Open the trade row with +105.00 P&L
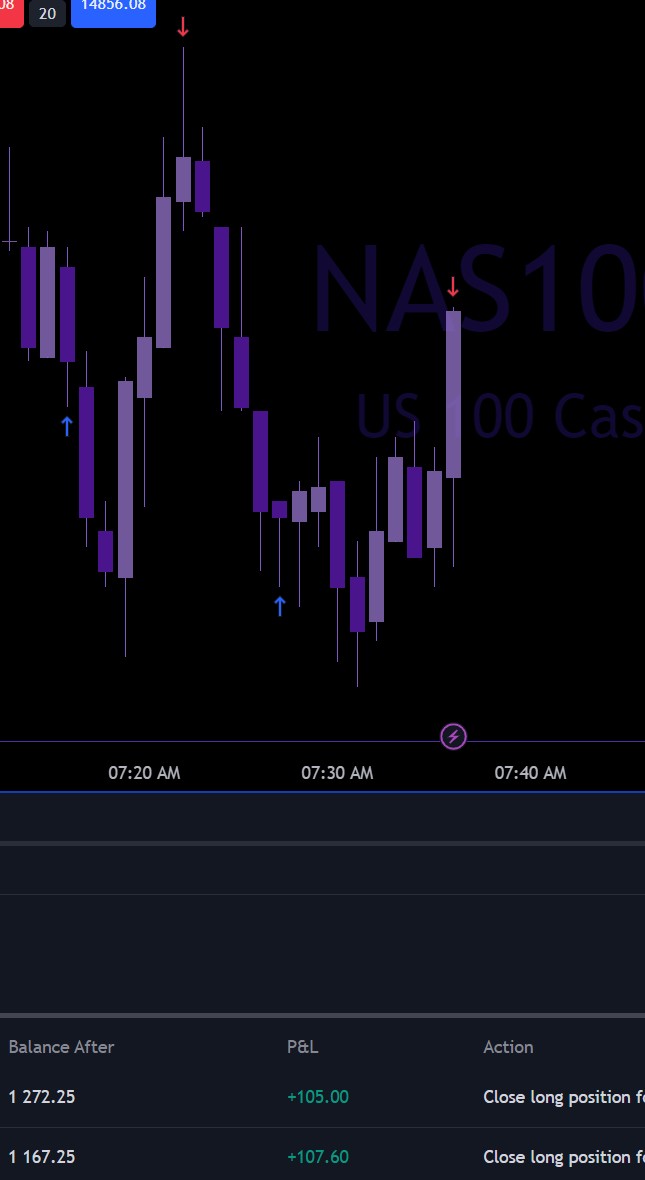645x1180 pixels. point(320,1097)
